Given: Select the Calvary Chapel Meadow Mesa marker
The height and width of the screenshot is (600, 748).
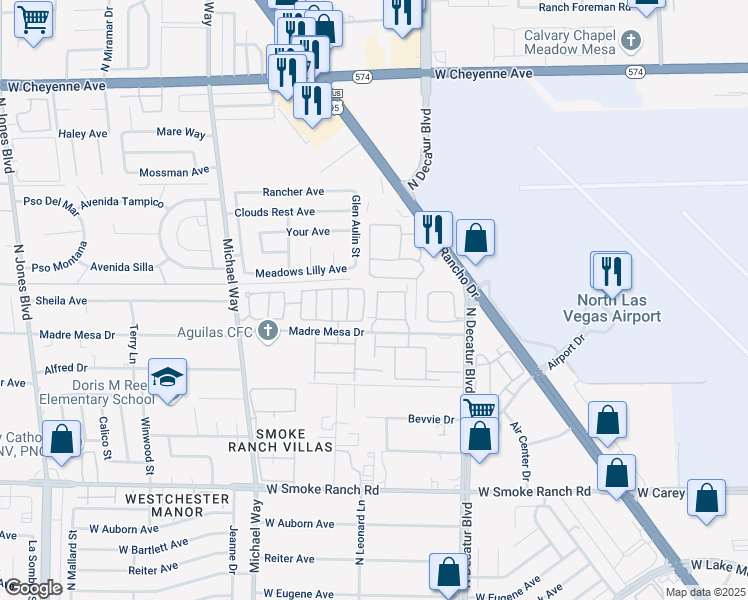Looking at the screenshot, I should 630,41.
